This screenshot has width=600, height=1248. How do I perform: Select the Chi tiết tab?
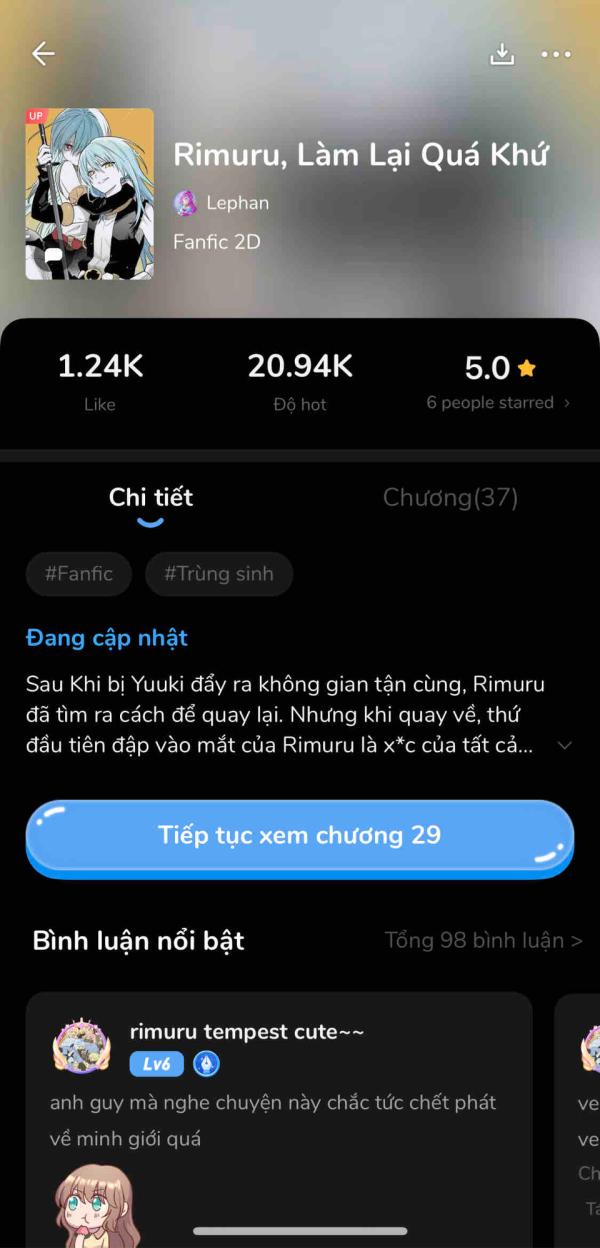pos(151,498)
